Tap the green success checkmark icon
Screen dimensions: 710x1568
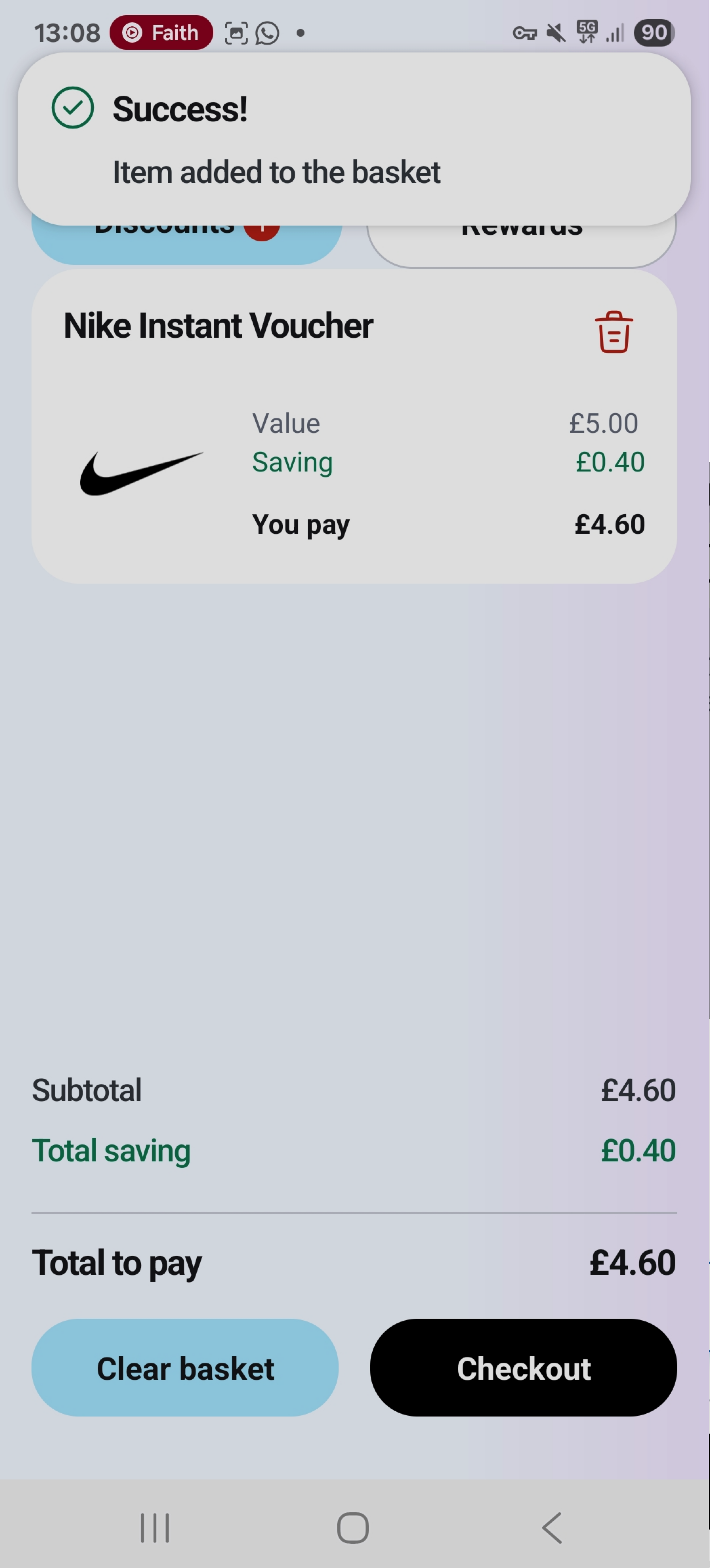click(x=73, y=108)
